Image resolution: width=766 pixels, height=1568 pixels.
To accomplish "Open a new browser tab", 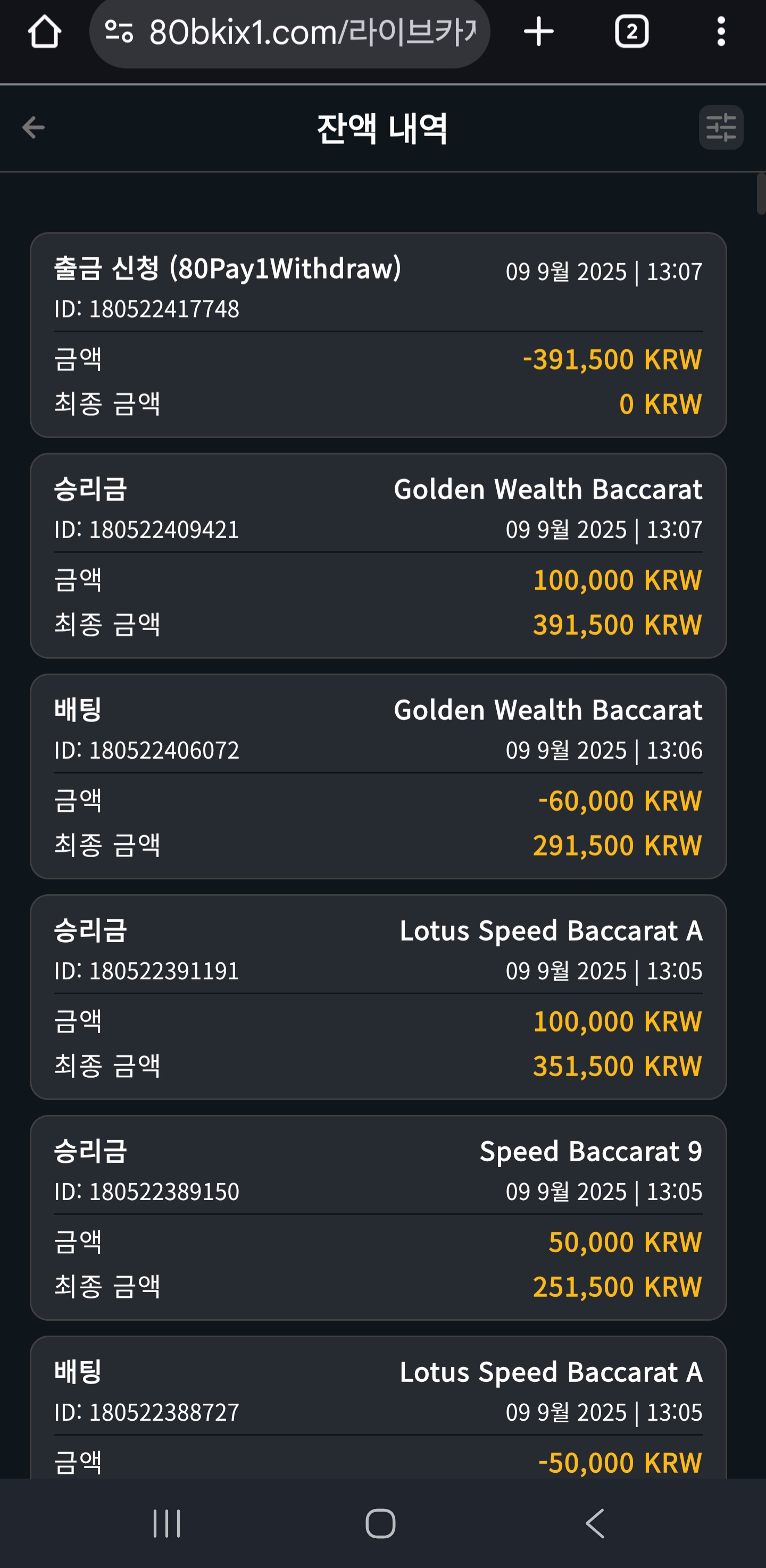I will click(539, 32).
